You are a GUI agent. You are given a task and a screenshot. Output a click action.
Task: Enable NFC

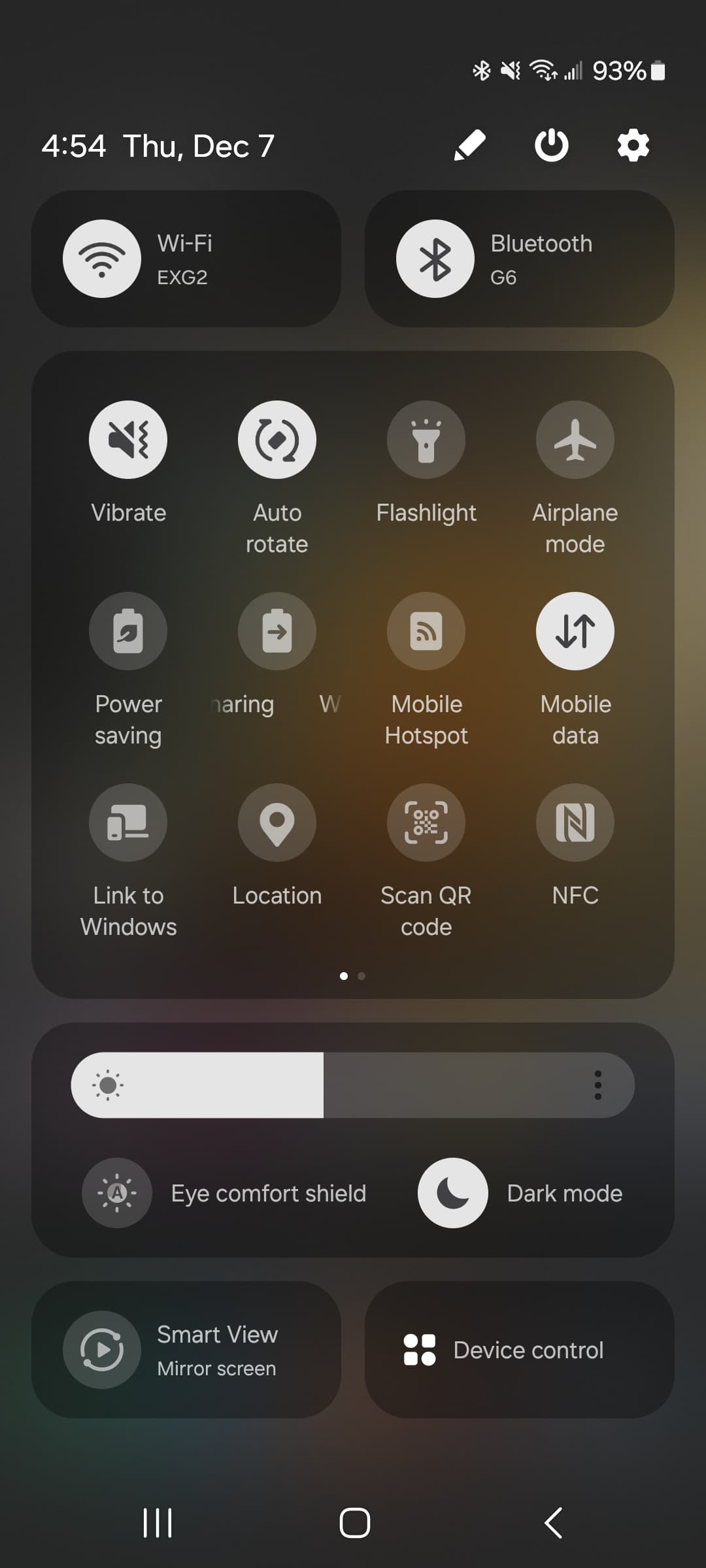pyautogui.click(x=575, y=823)
